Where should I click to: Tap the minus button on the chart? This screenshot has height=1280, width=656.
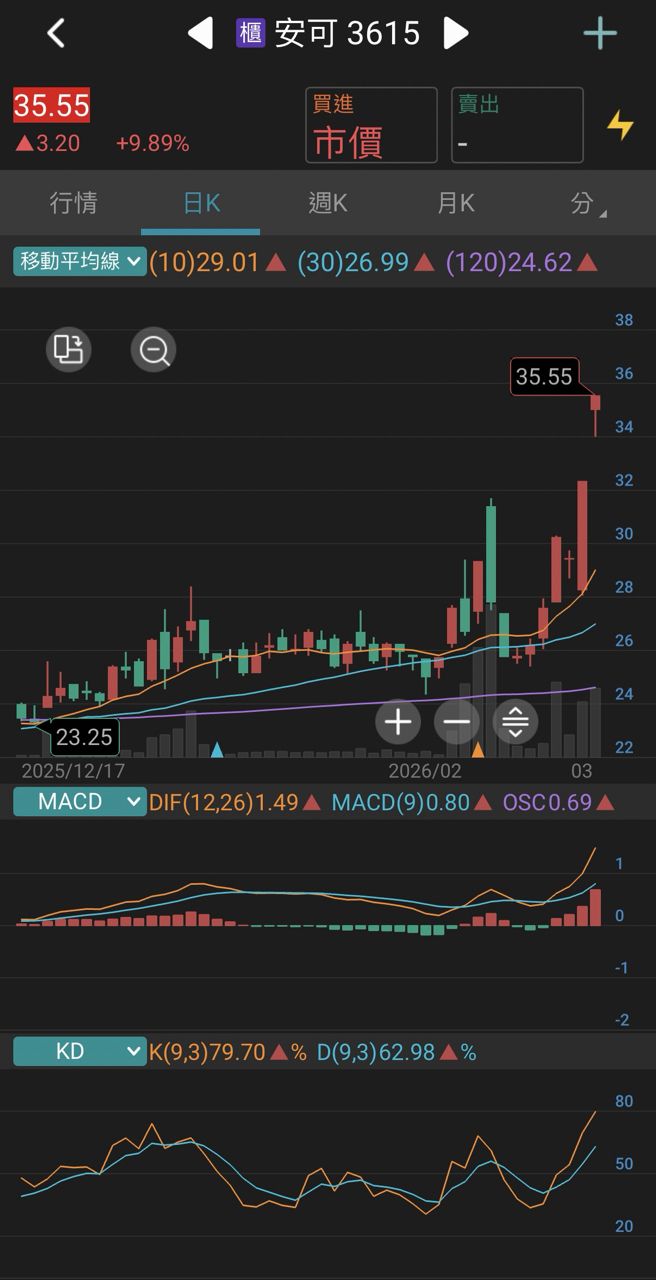point(457,721)
